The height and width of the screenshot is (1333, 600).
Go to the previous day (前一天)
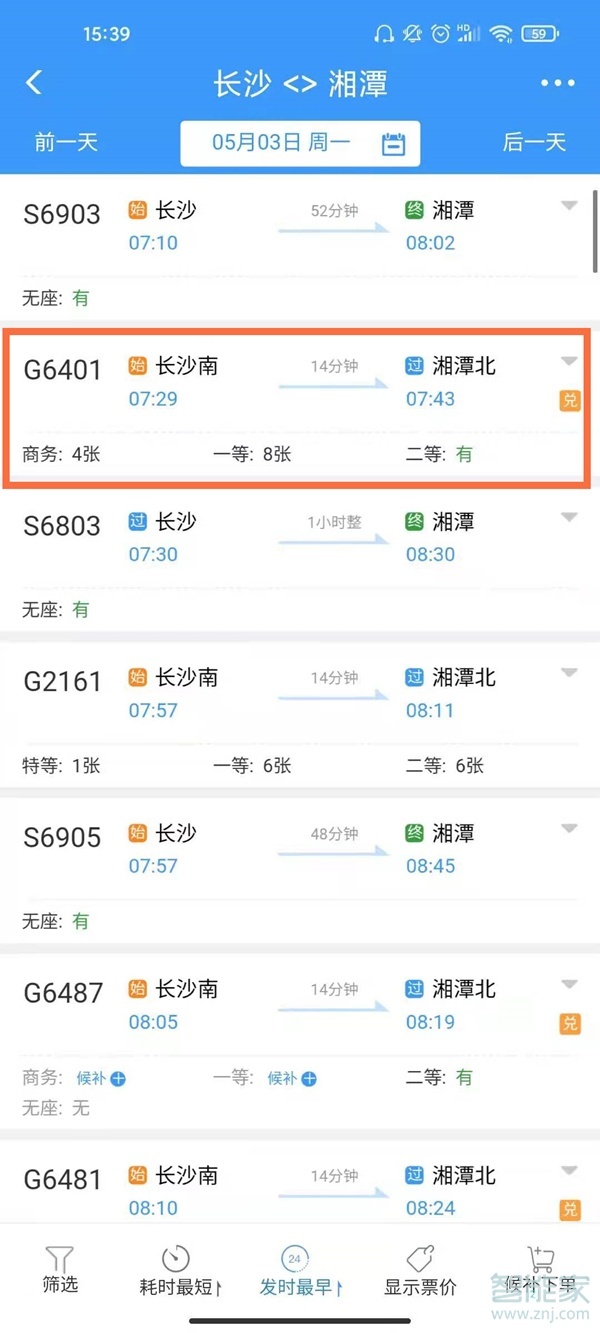(66, 142)
